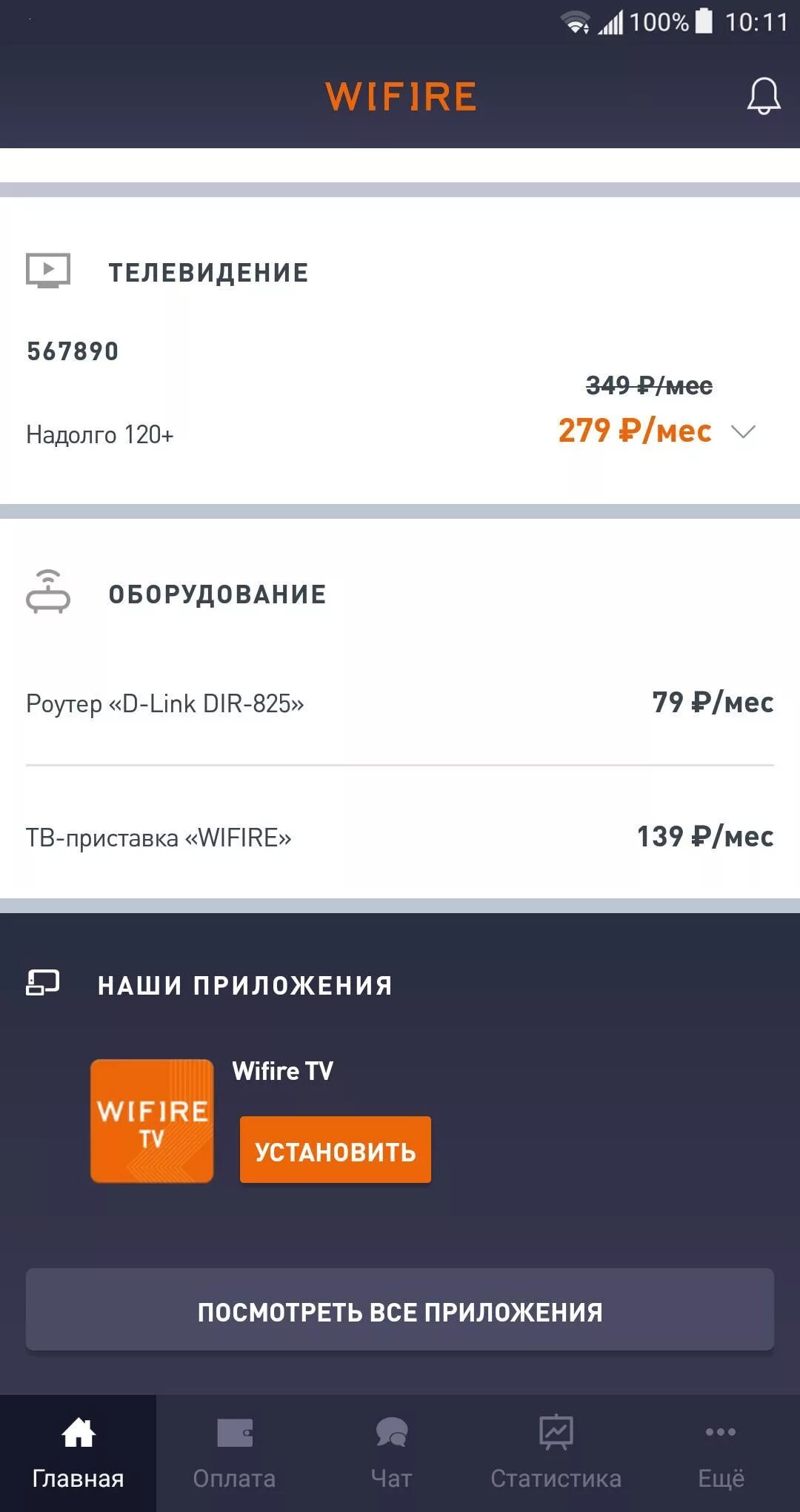Image resolution: width=800 pixels, height=1512 pixels.
Task: Install the Wifire TV app
Action: pos(335,1150)
